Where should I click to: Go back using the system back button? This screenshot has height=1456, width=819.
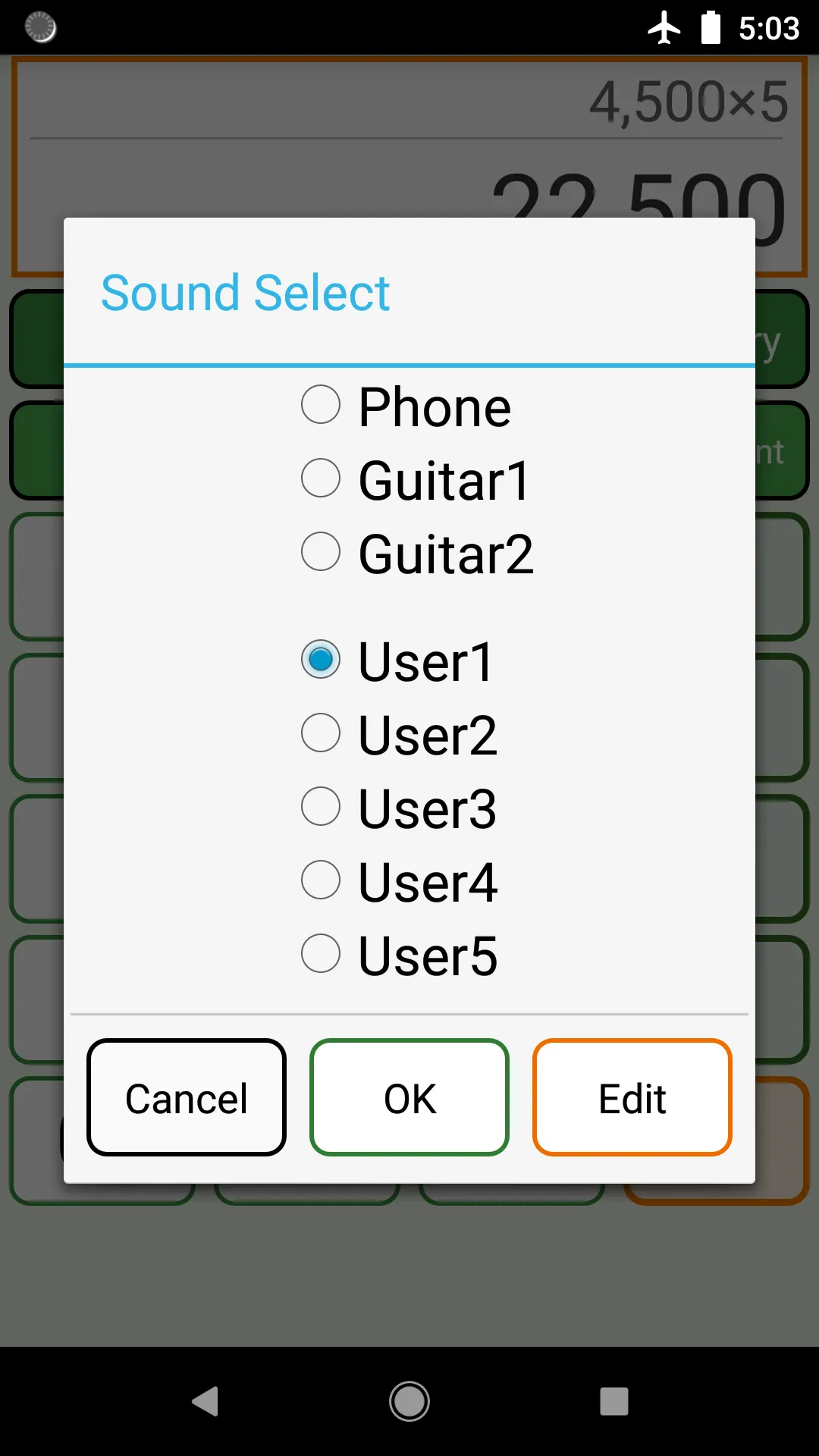pyautogui.click(x=205, y=1401)
